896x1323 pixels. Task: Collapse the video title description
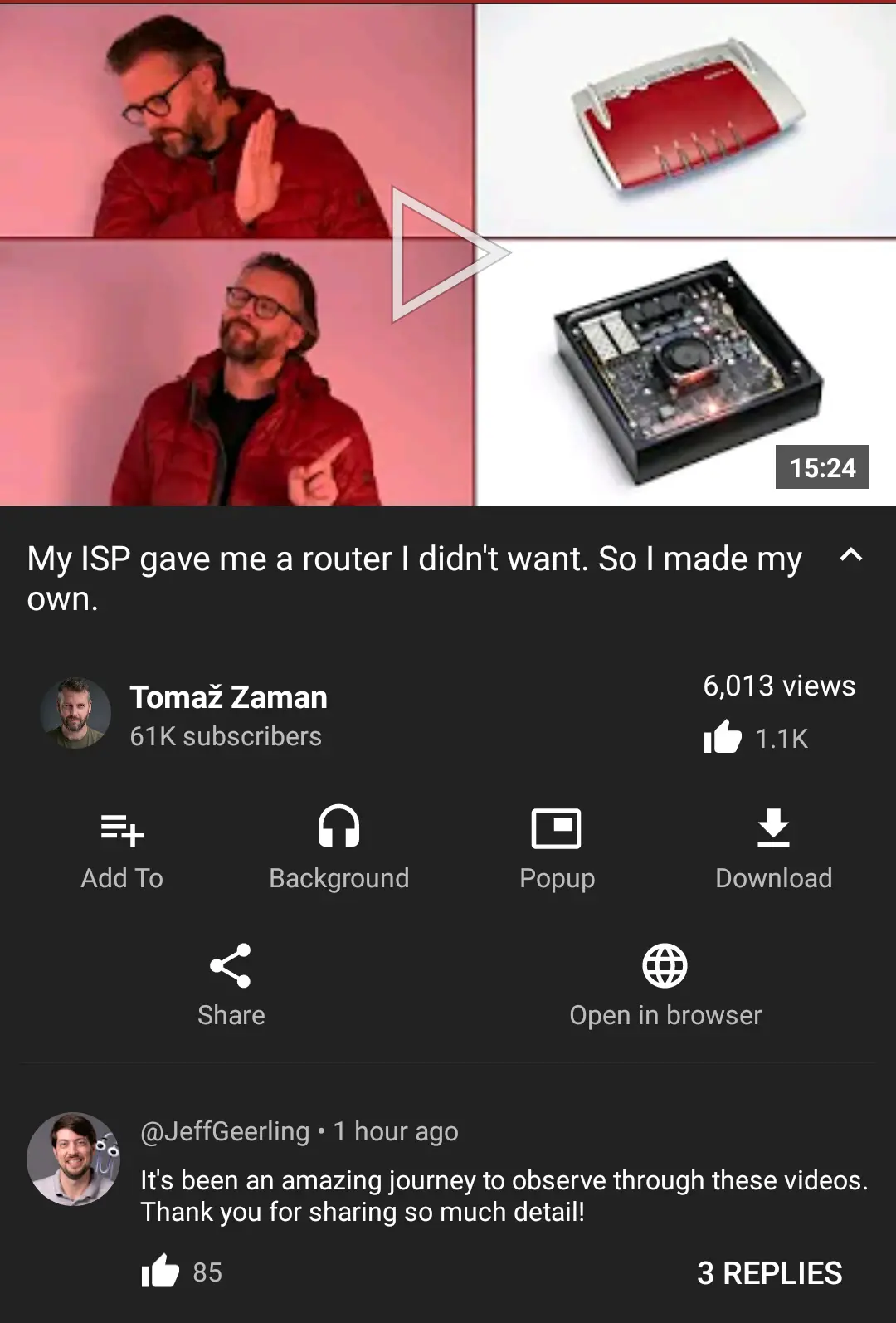(x=851, y=556)
